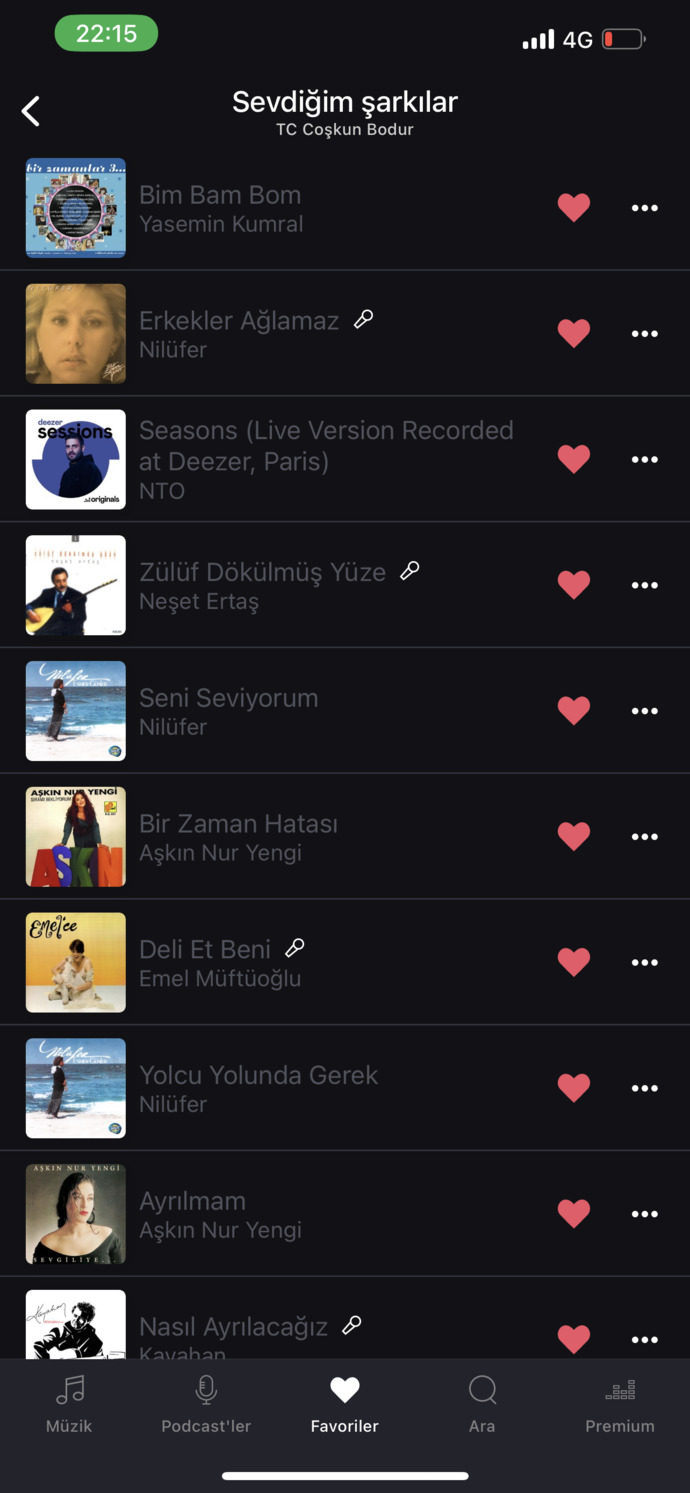Play Seni Seviyorum by Nilüfer
The width and height of the screenshot is (690, 1493).
[228, 698]
